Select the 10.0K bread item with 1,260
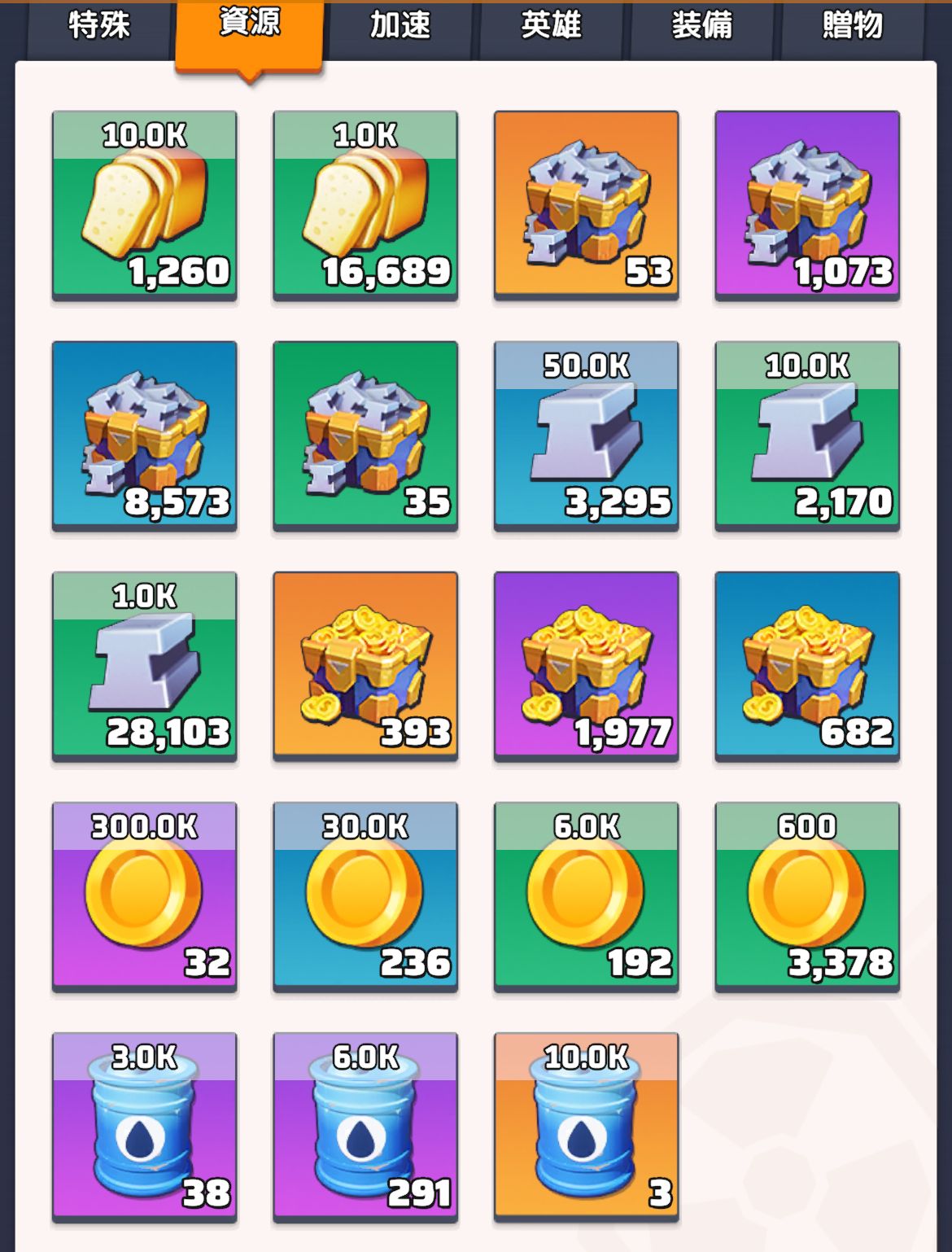Image resolution: width=952 pixels, height=1252 pixels. [145, 205]
